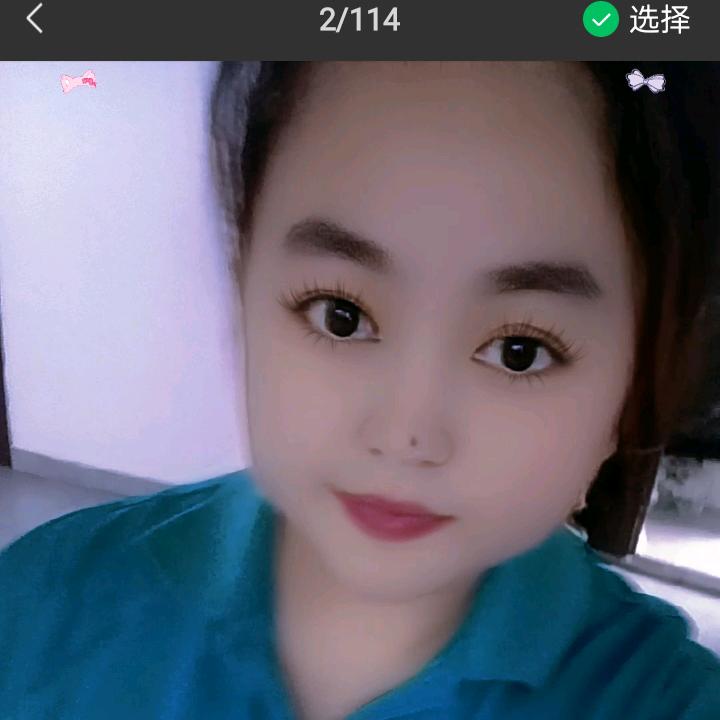Toggle the green 选择 selection checkbox

click(601, 19)
